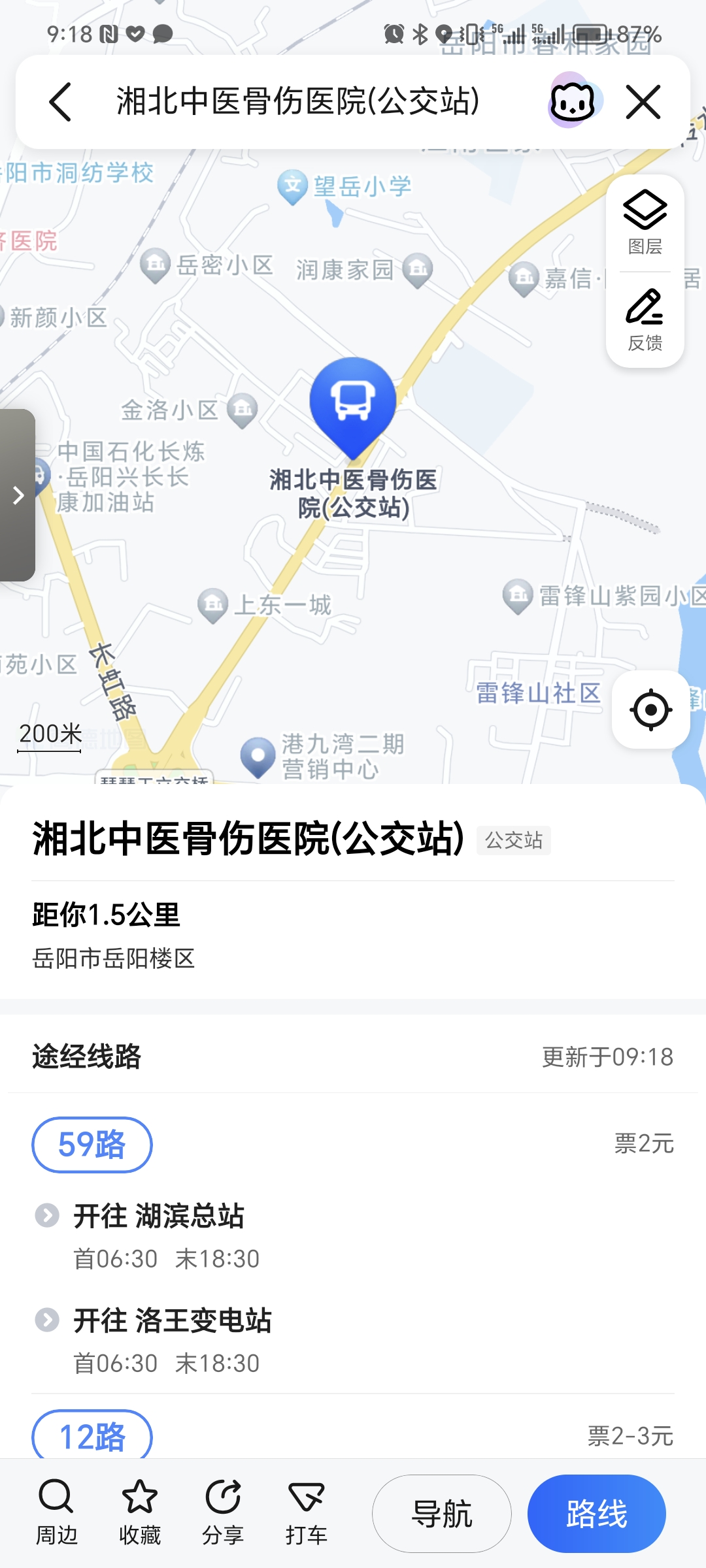Expand the side panel arrow
The height and width of the screenshot is (1568, 706).
pyautogui.click(x=18, y=495)
